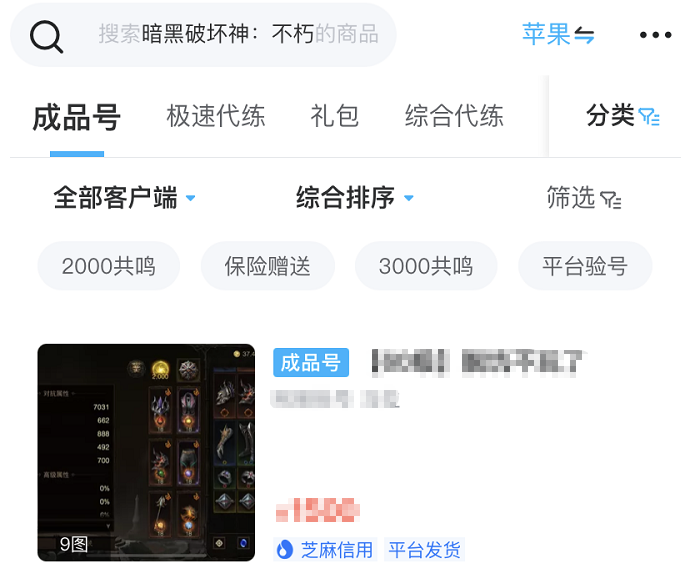This screenshot has height=574, width=681.
Task: Select the 平台验号 chip
Action: pos(585,266)
